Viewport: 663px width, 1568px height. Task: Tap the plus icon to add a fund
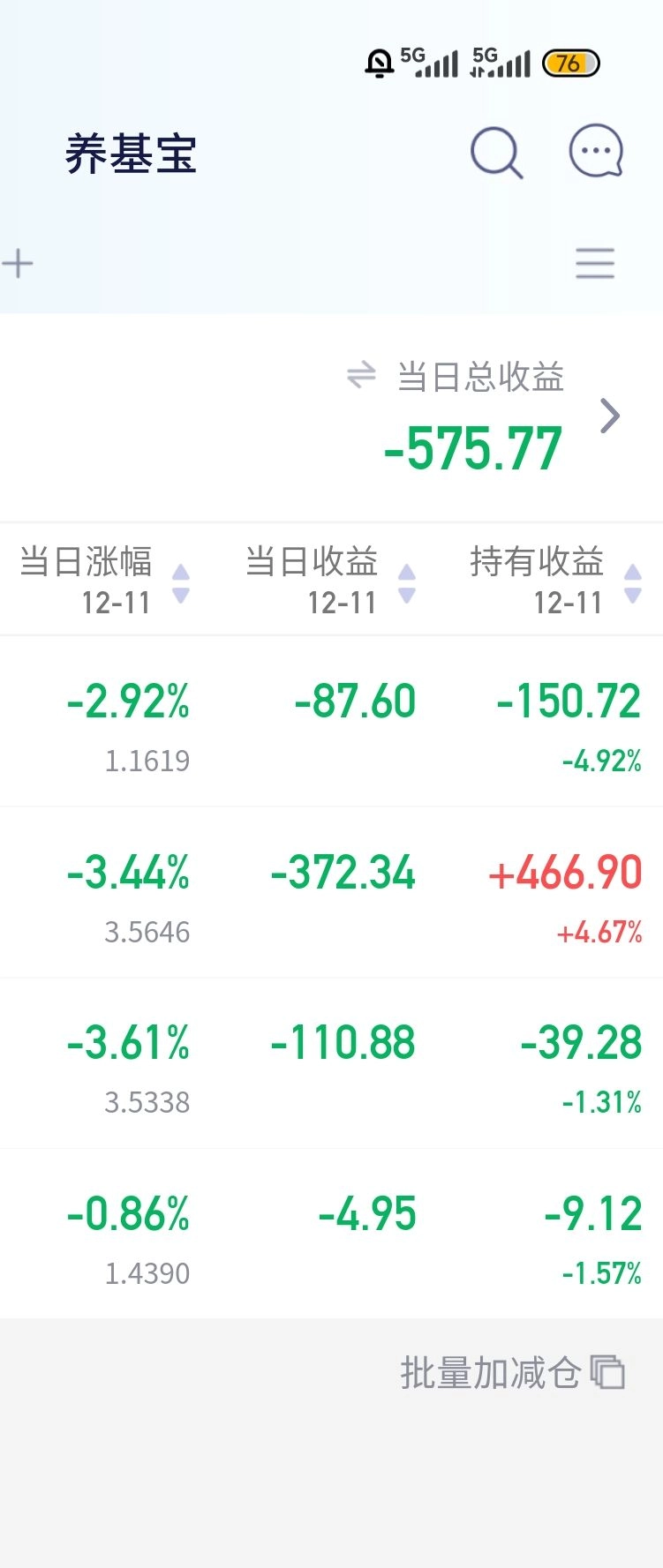click(18, 263)
